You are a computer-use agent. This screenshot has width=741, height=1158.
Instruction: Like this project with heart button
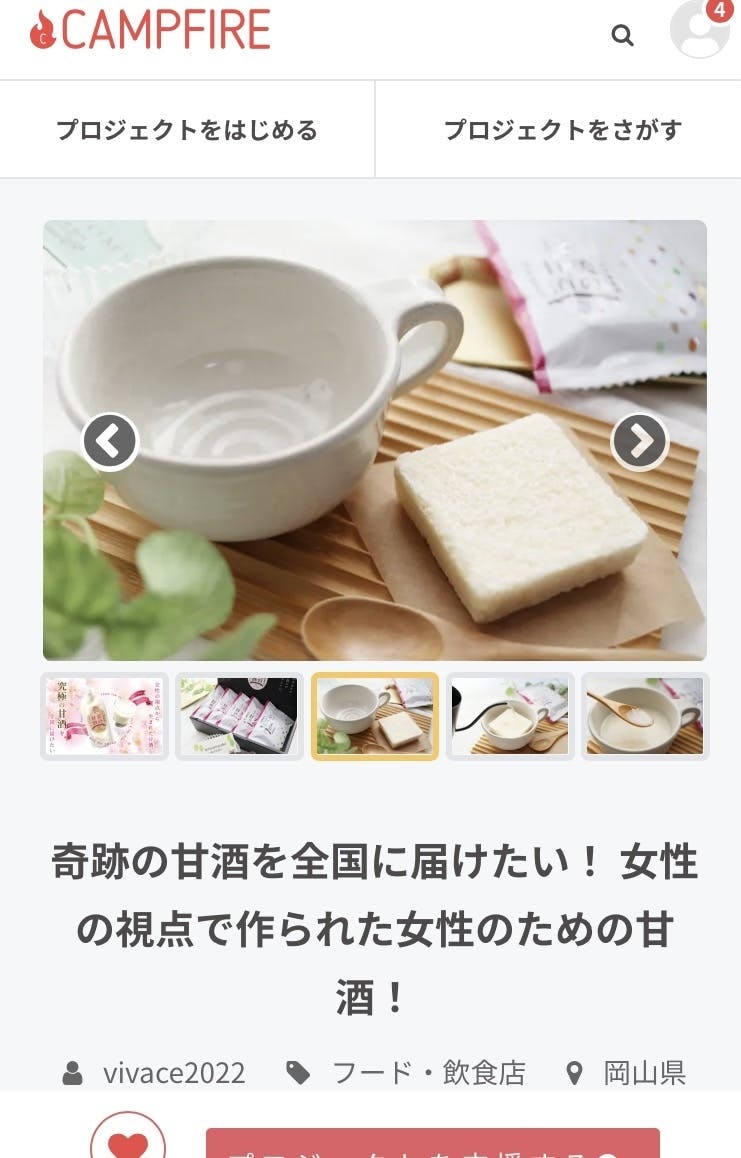(128, 1142)
